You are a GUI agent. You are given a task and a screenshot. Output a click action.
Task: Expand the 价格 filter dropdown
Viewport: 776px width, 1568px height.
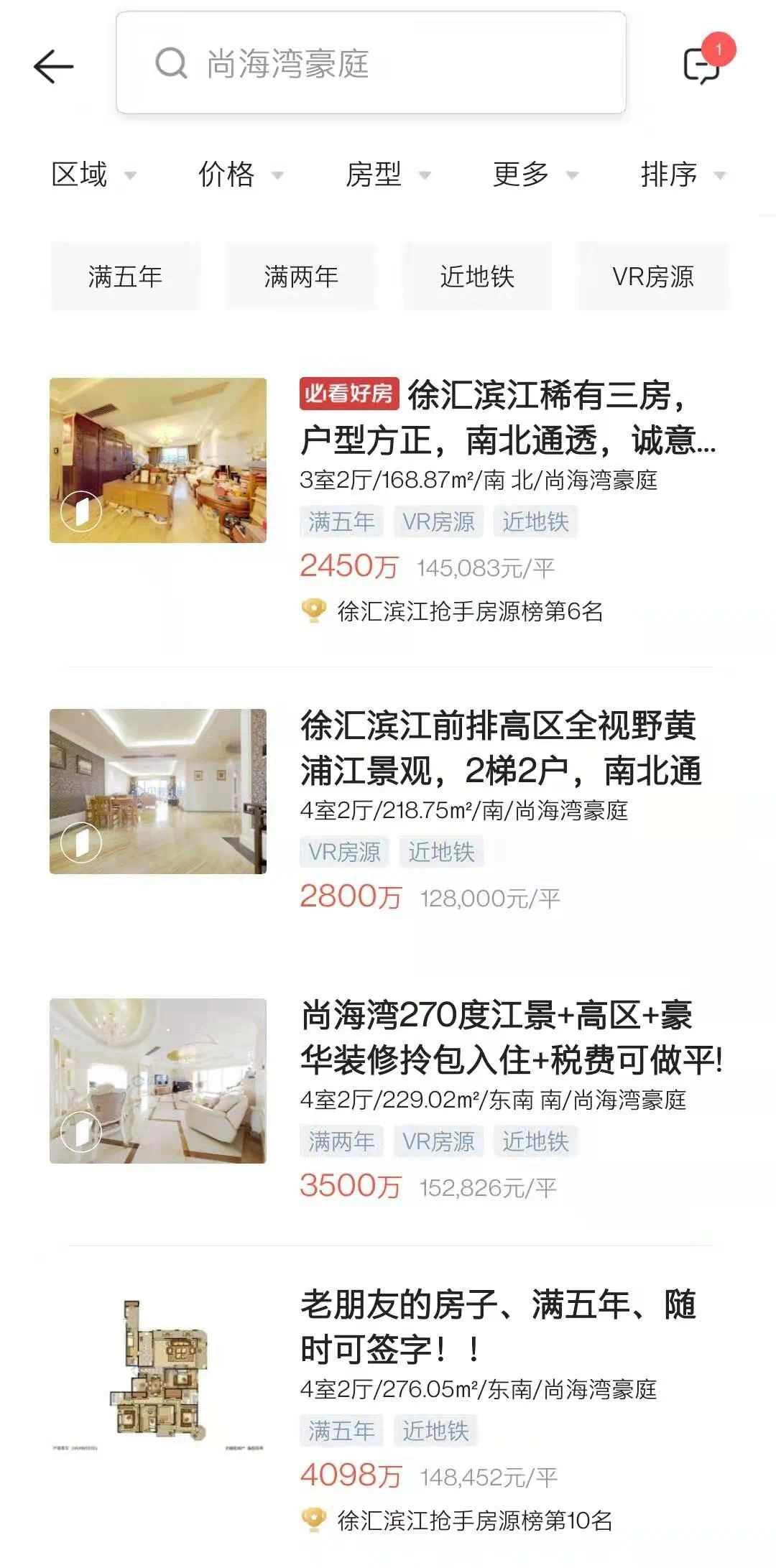[x=240, y=175]
